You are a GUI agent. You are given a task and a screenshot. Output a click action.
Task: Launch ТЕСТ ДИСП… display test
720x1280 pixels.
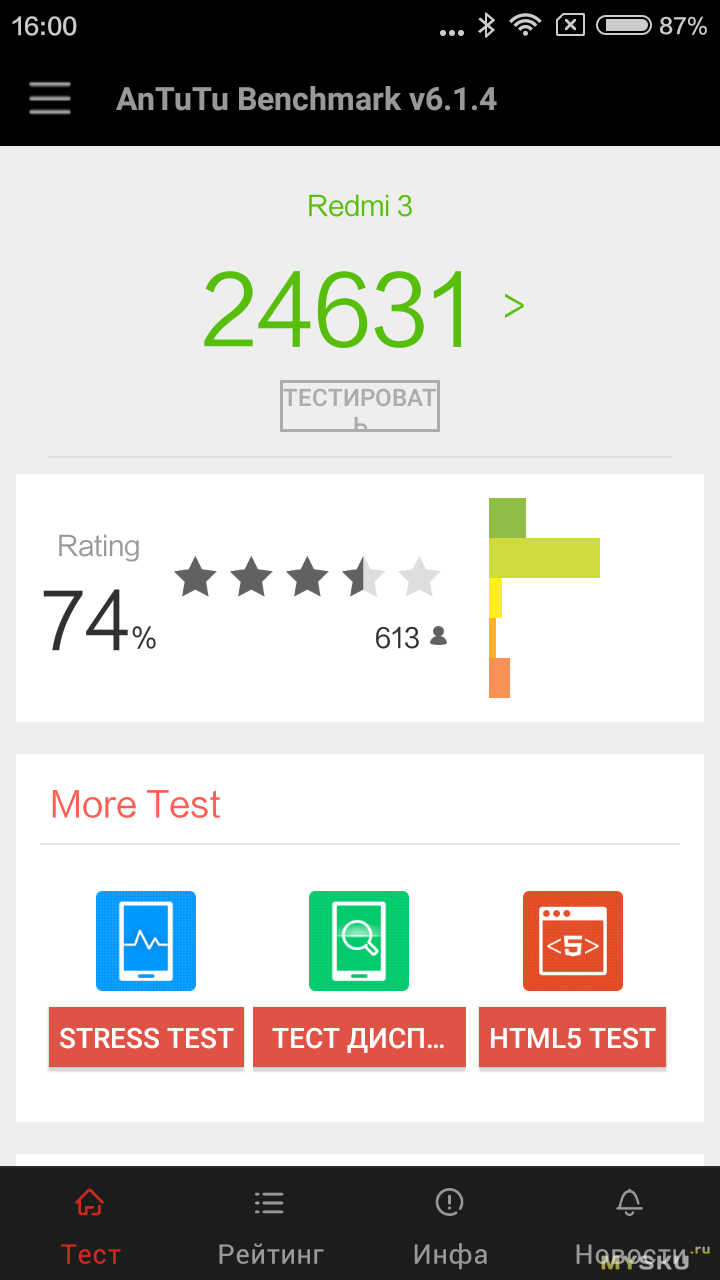(359, 1038)
